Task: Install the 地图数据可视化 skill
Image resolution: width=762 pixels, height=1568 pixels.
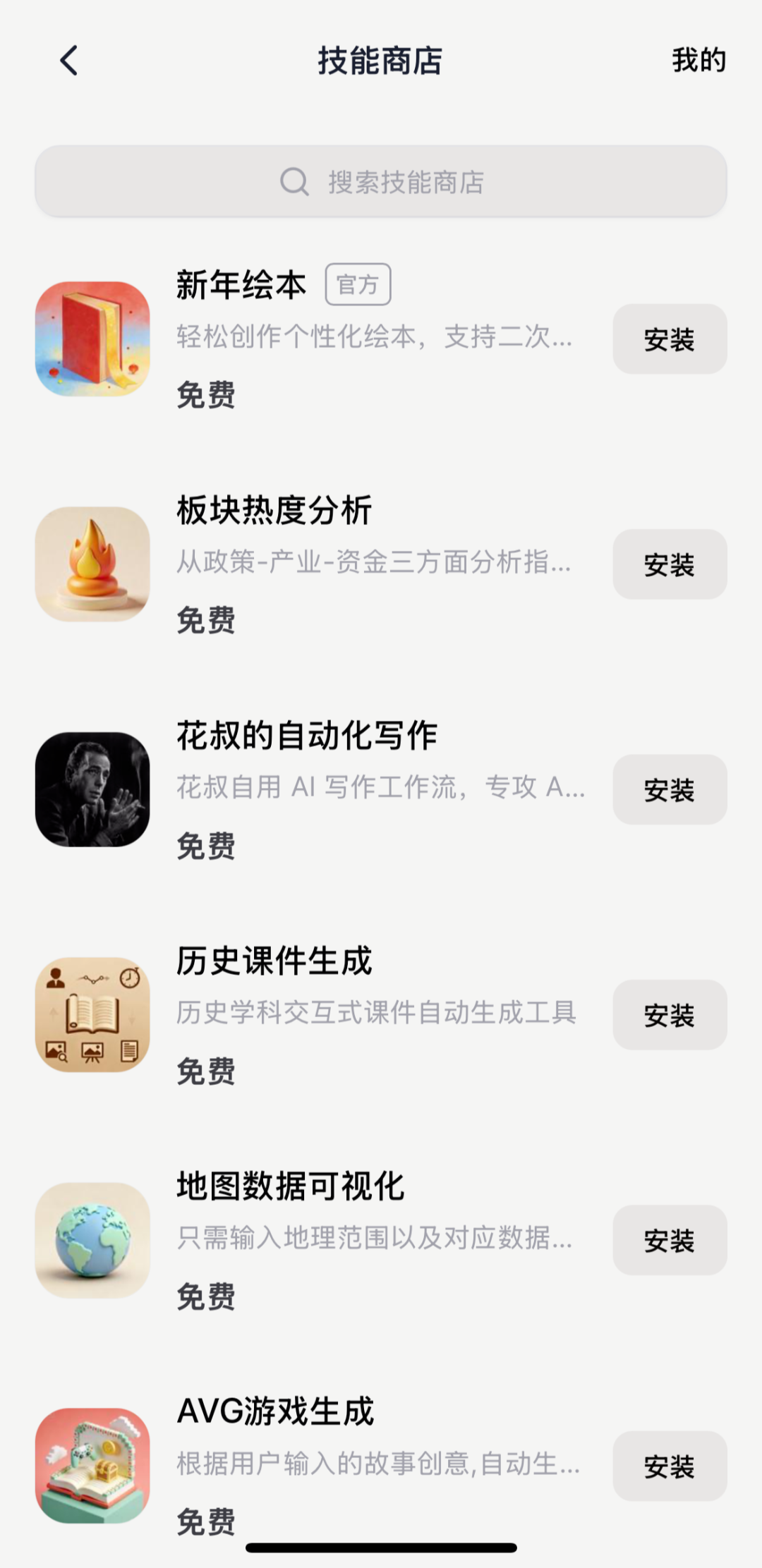Action: [x=669, y=1241]
